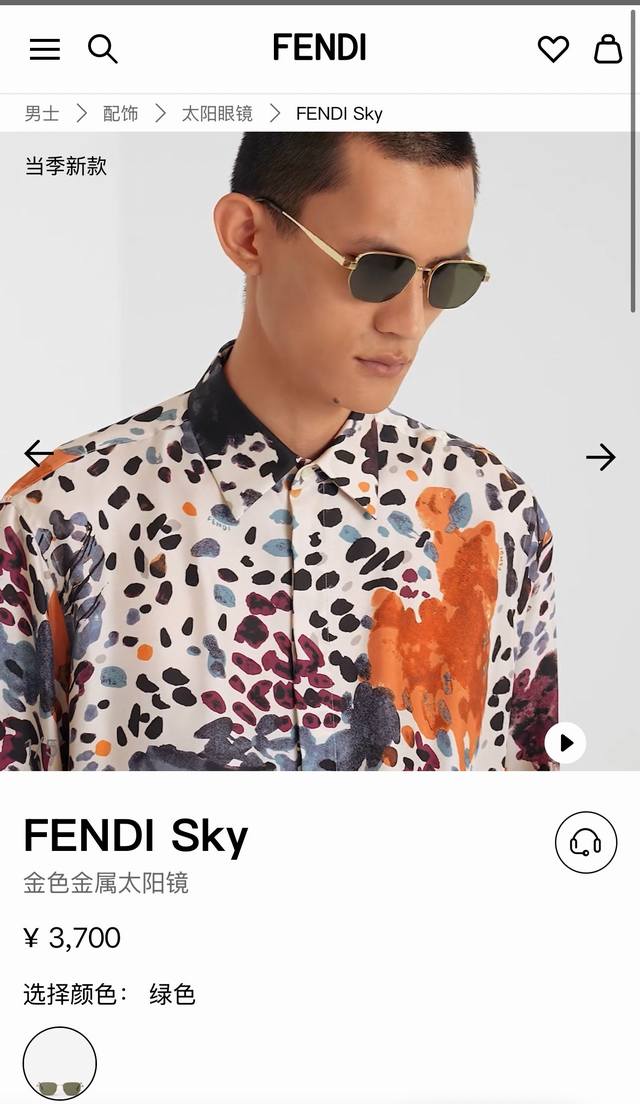The height and width of the screenshot is (1104, 640).
Task: Open the hamburger menu
Action: point(44,49)
